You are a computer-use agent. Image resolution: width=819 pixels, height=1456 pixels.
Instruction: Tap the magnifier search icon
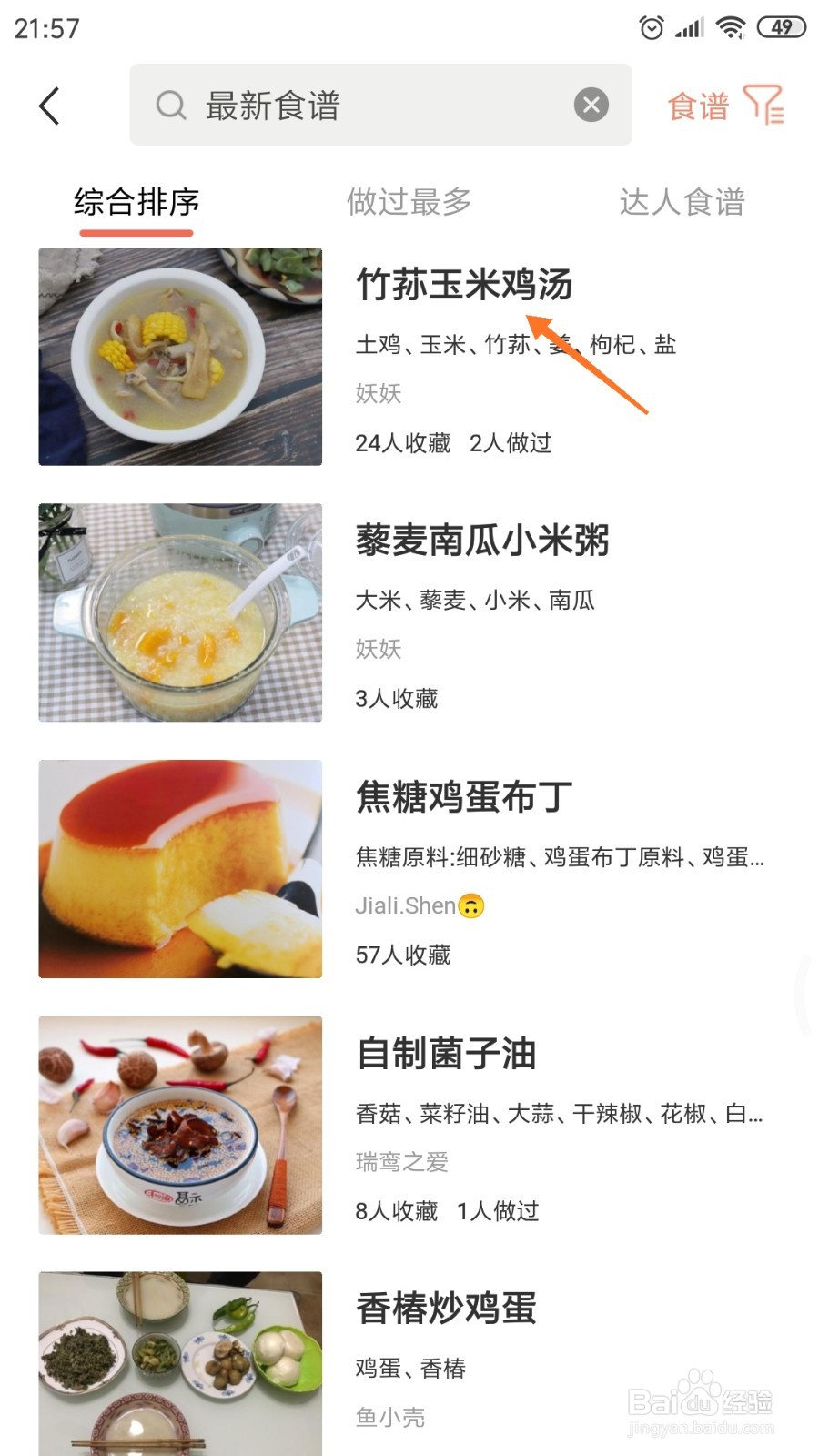click(x=171, y=105)
